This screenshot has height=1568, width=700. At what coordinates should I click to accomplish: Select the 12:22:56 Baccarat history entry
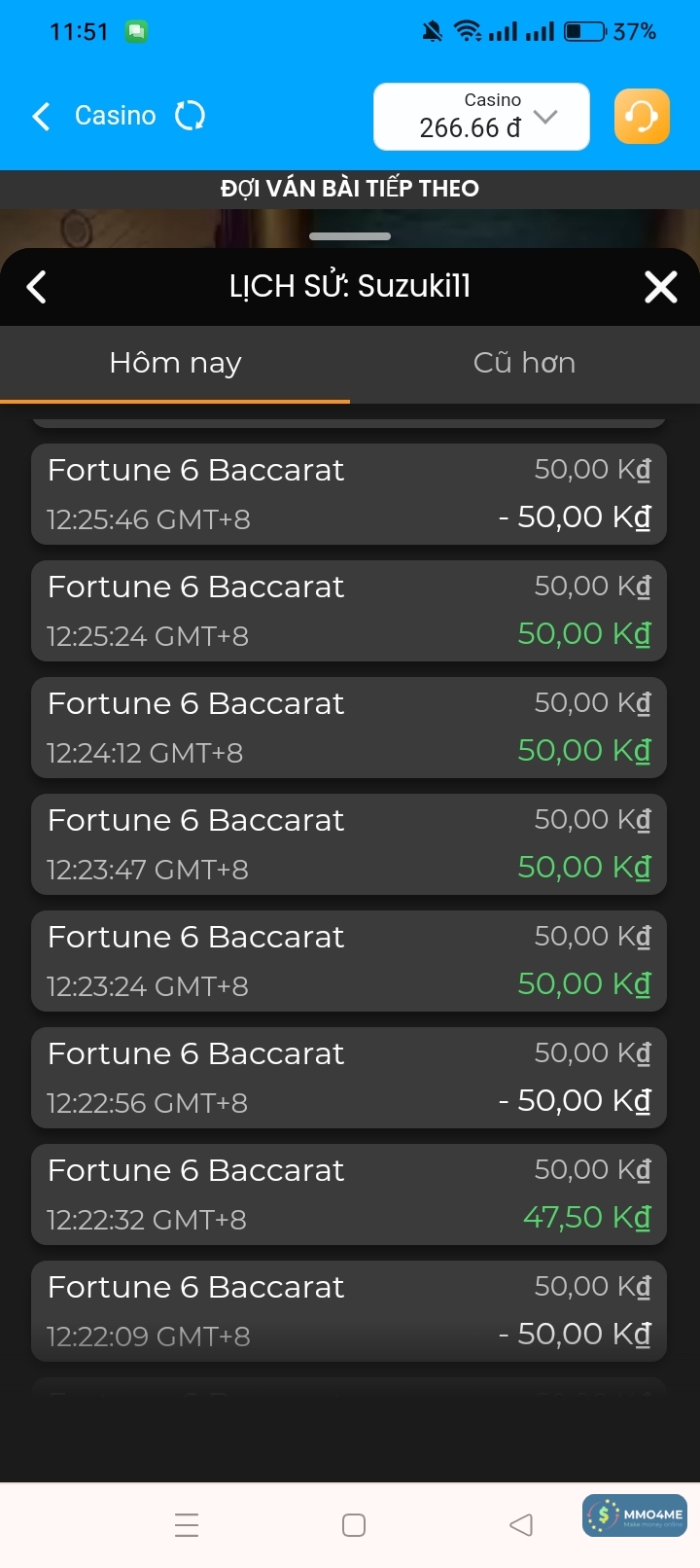point(349,1078)
